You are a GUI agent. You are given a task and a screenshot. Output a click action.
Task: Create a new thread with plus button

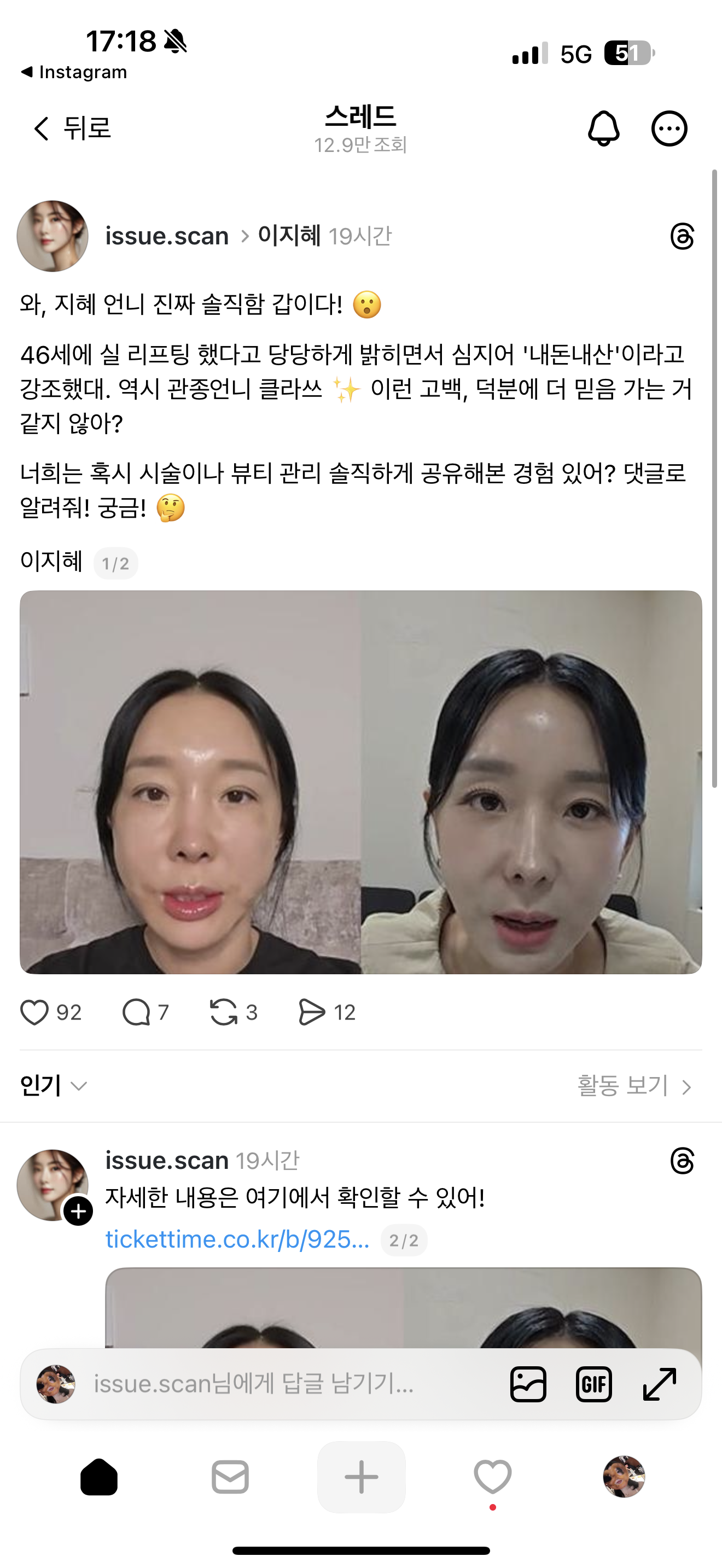361,1477
